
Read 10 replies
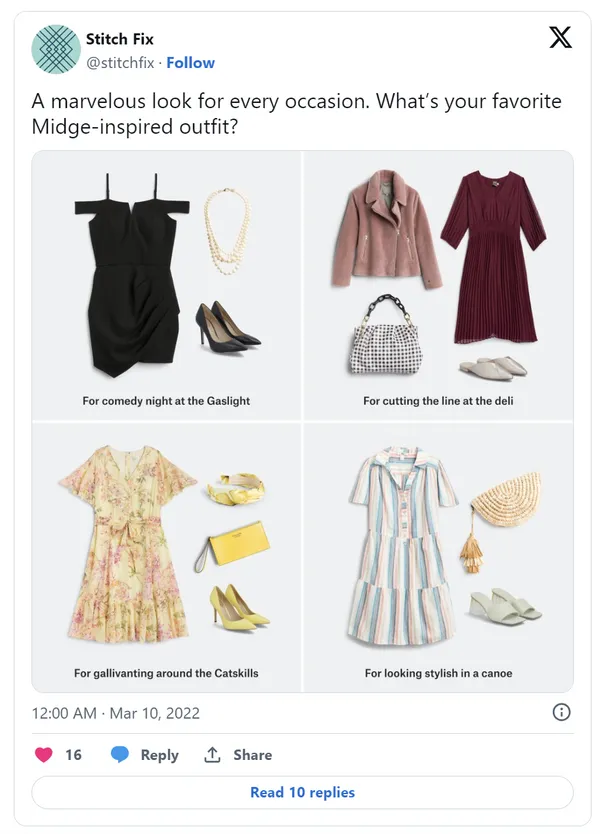(302, 792)
